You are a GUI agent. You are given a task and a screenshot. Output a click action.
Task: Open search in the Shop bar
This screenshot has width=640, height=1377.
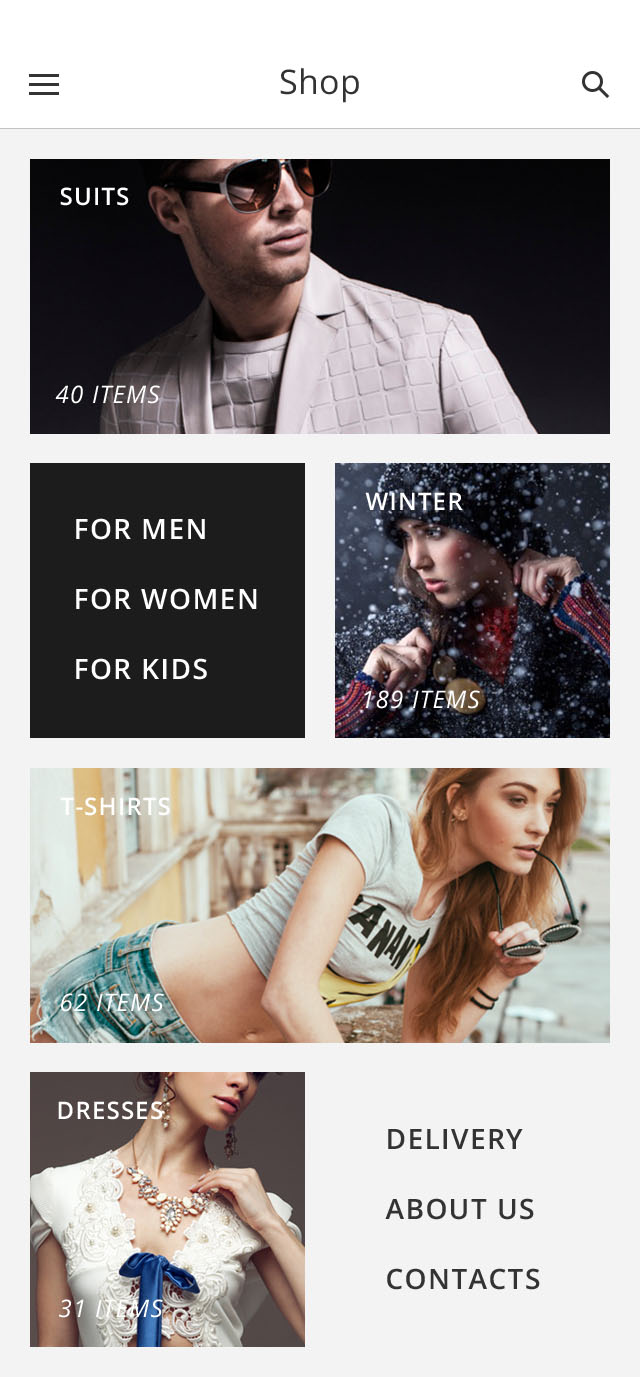[595, 85]
